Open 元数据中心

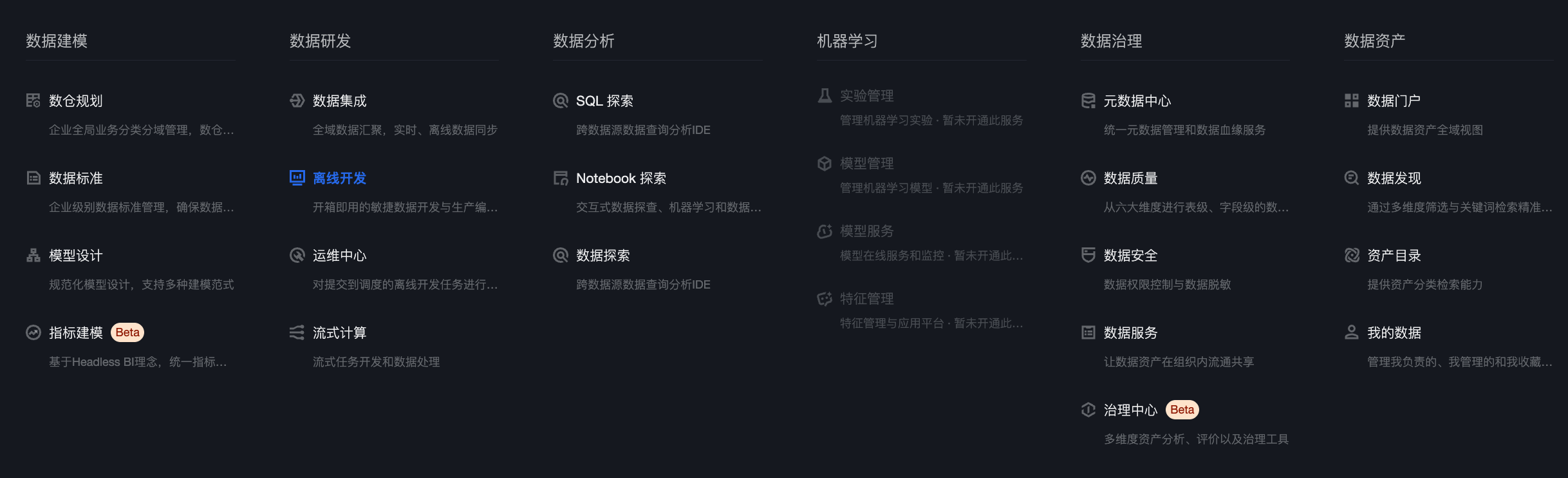[1137, 101]
